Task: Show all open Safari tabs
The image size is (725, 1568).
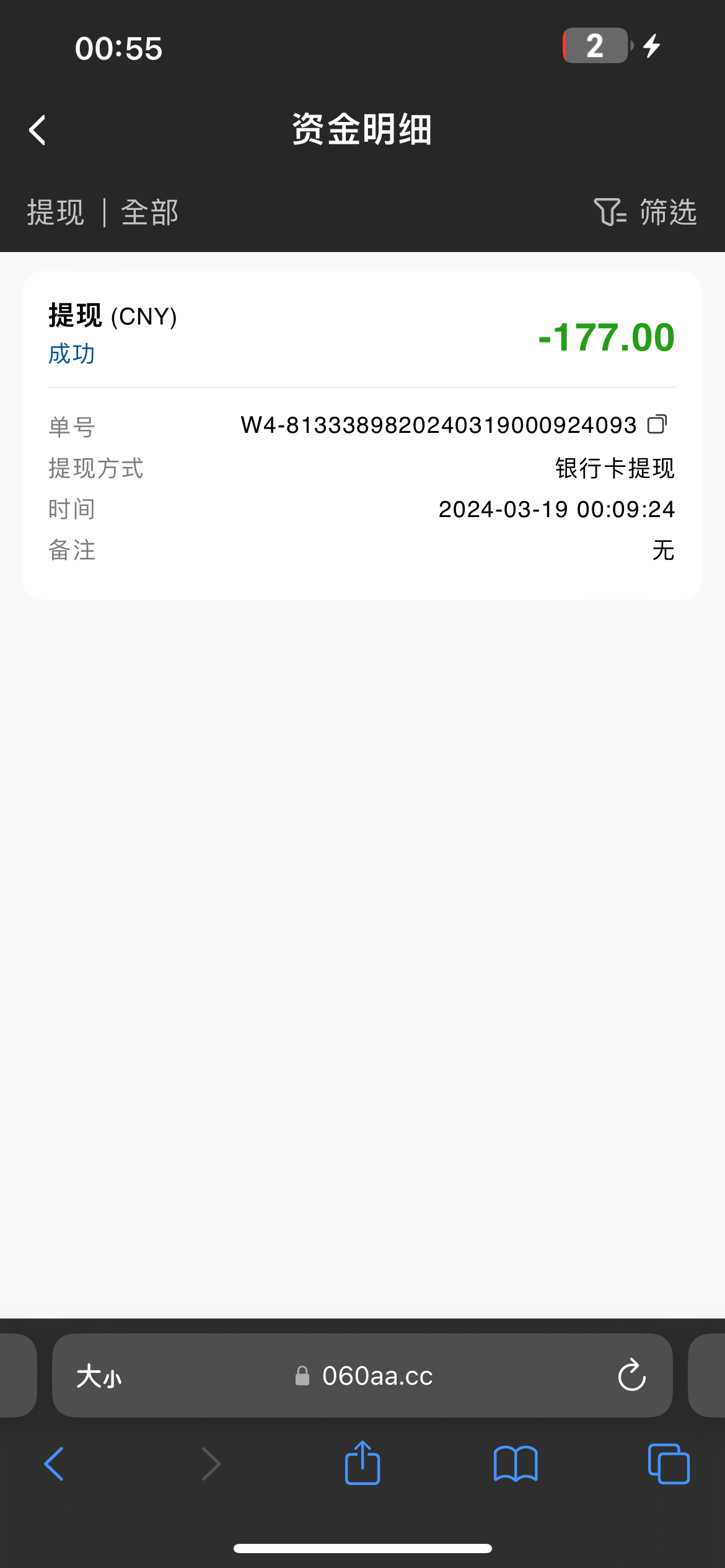Action: (668, 1464)
